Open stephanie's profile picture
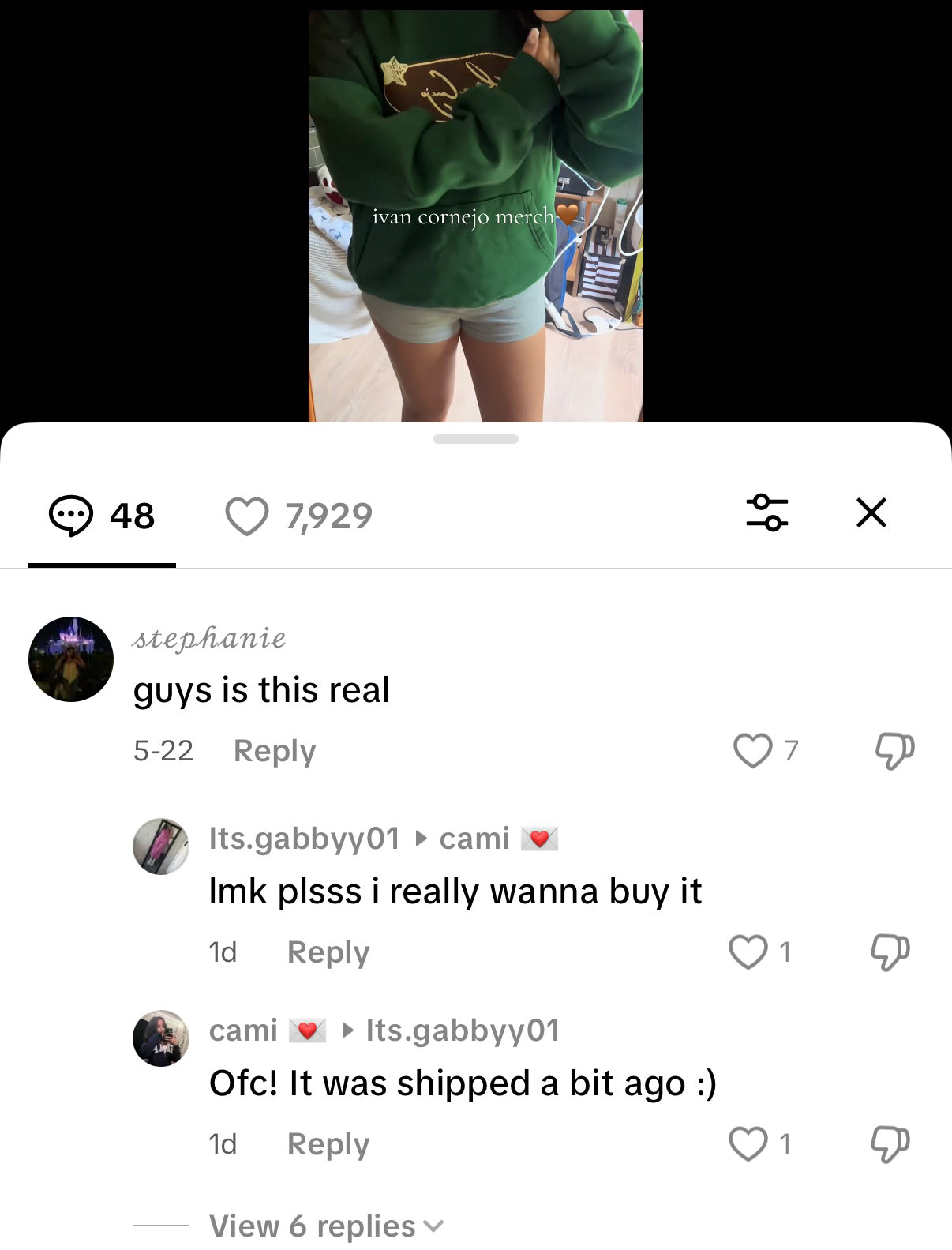The width and height of the screenshot is (952, 1250). 71,659
